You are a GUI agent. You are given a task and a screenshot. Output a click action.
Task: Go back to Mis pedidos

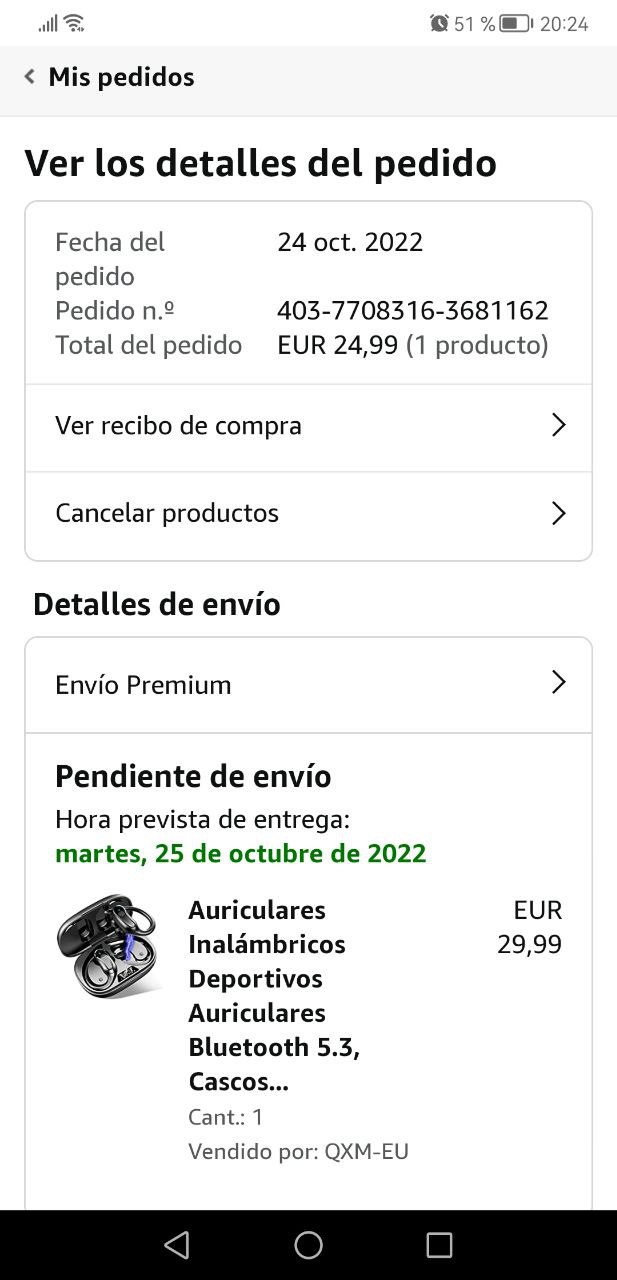pyautogui.click(x=110, y=77)
